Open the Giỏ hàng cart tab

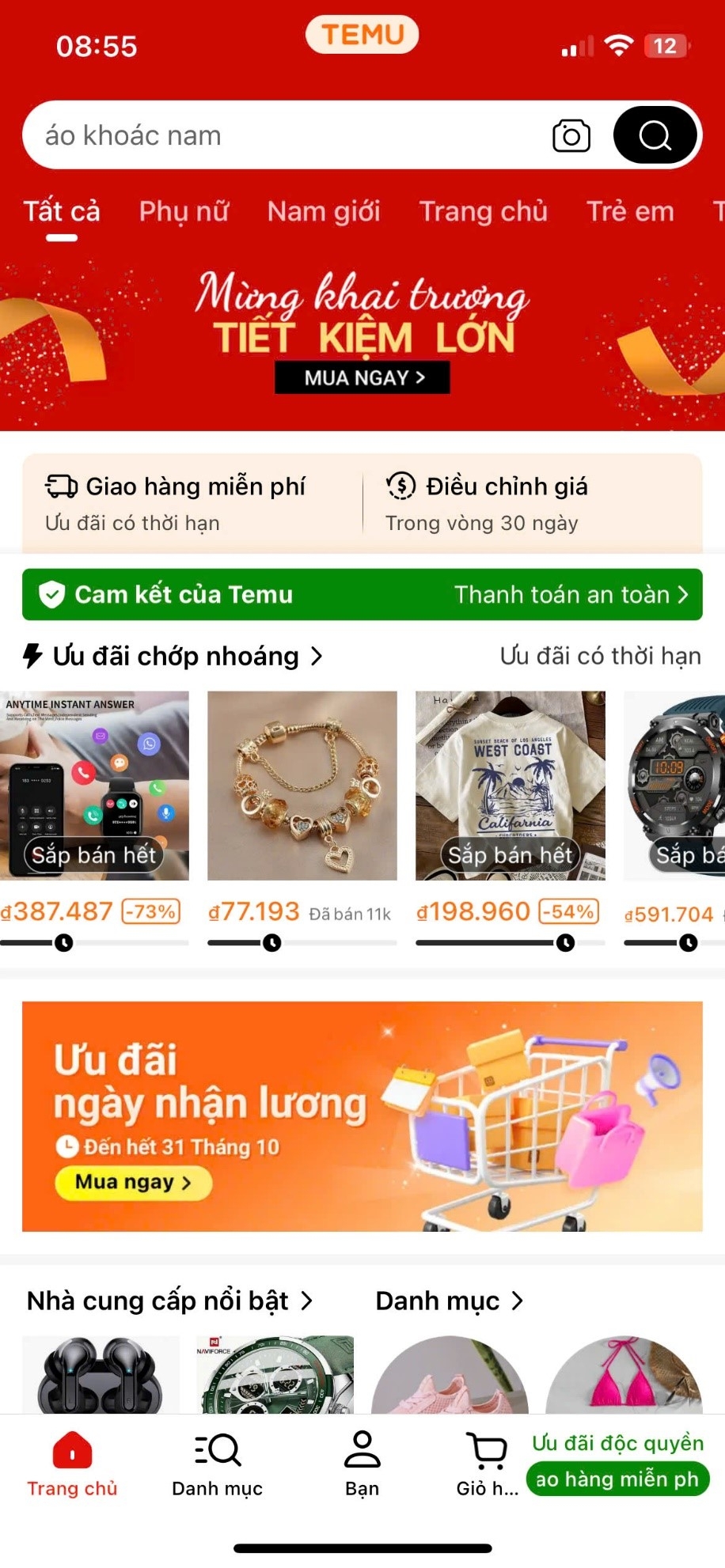click(488, 1464)
